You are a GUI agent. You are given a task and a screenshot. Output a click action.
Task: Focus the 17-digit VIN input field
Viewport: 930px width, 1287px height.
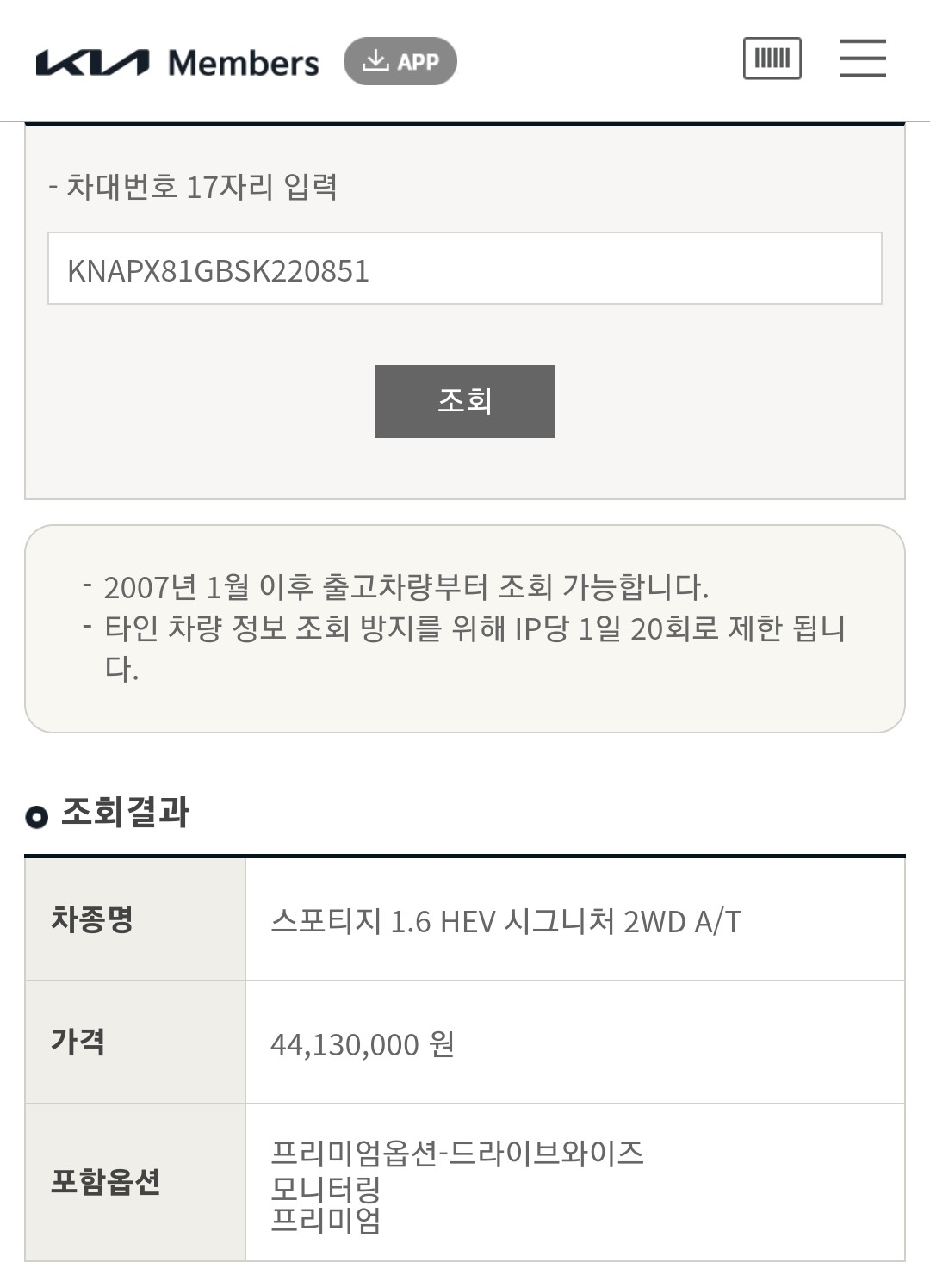(464, 269)
